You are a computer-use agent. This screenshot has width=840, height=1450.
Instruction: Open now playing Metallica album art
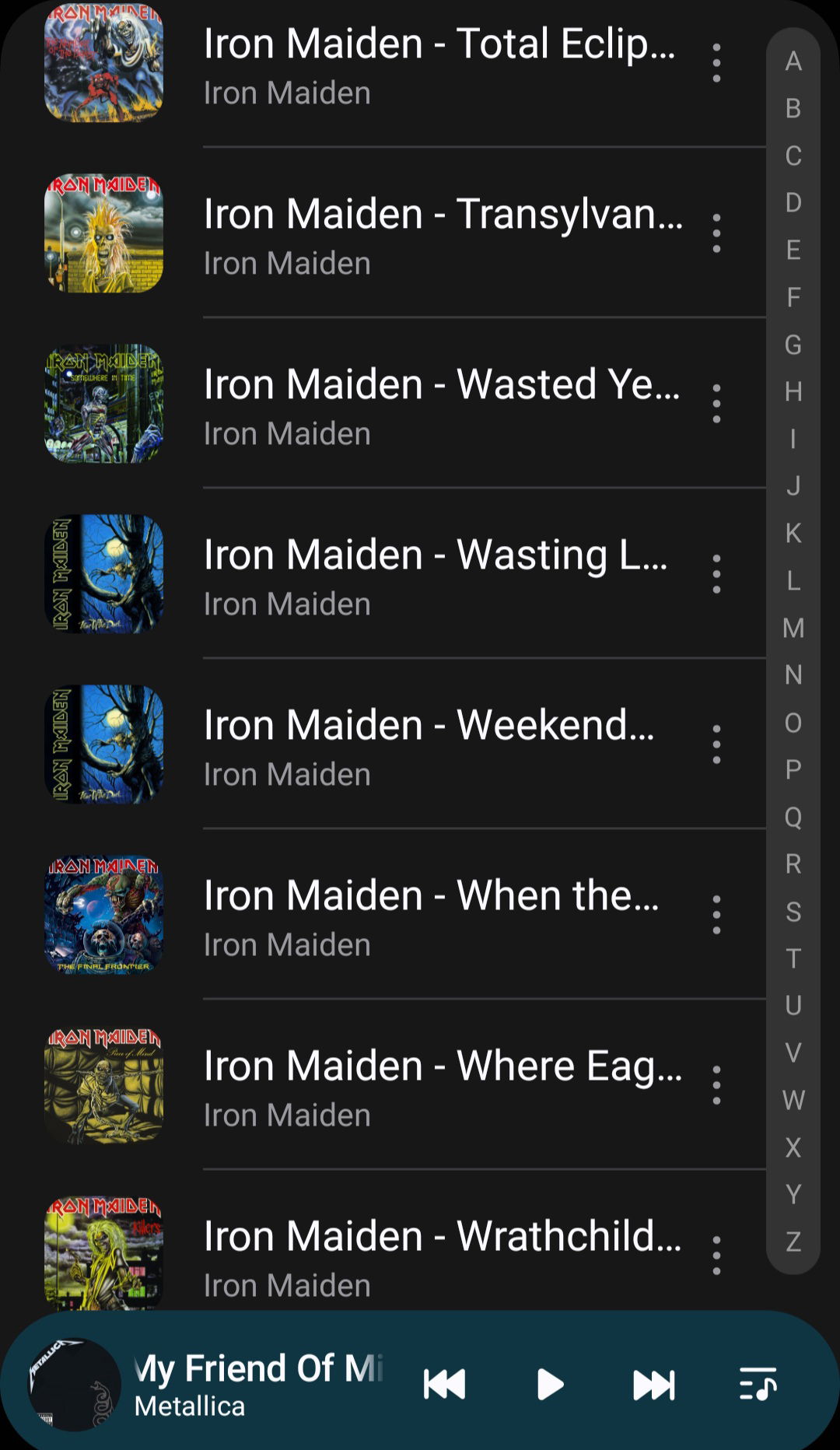pos(75,1385)
